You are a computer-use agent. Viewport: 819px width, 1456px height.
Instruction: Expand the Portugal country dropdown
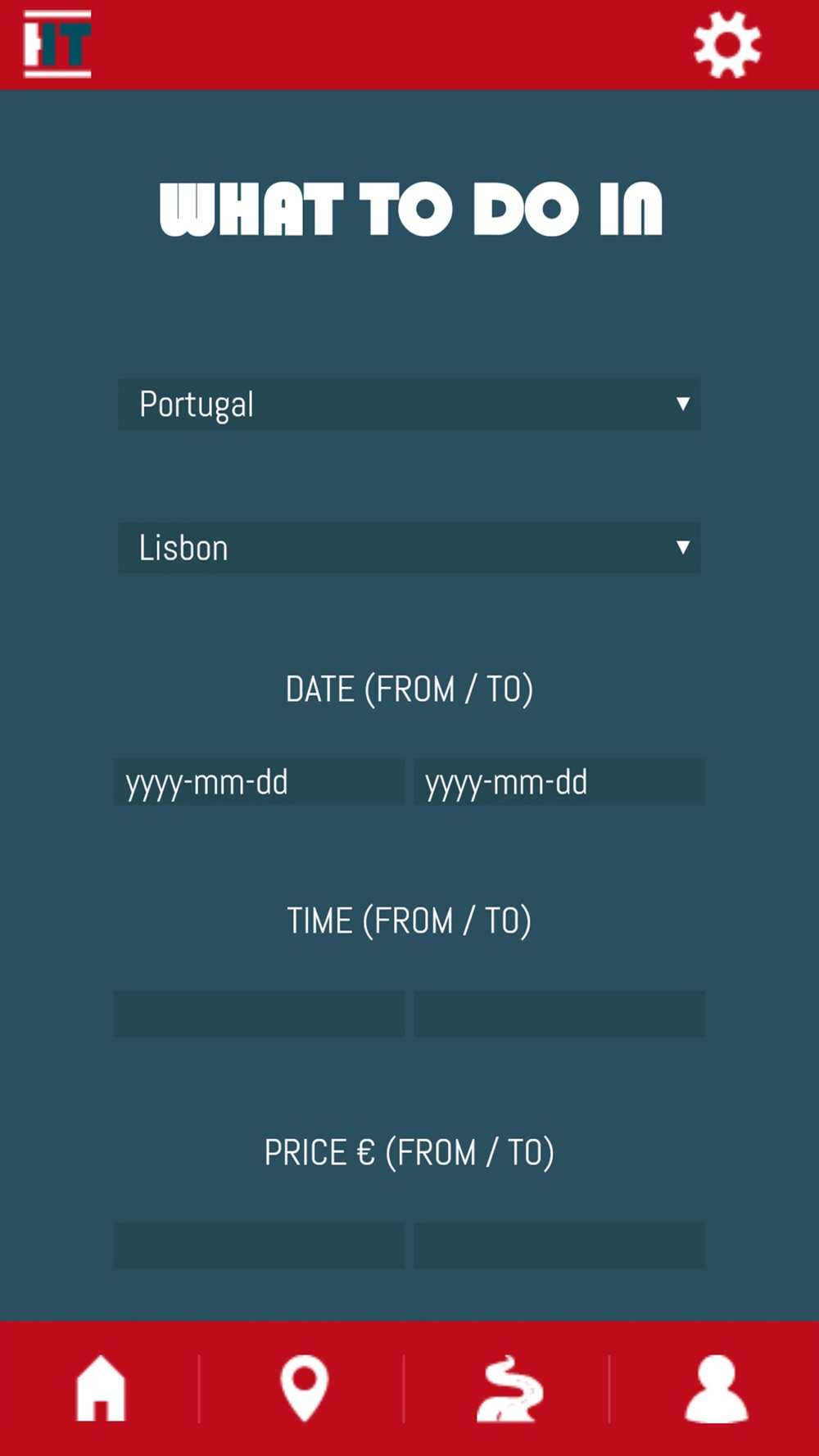409,405
